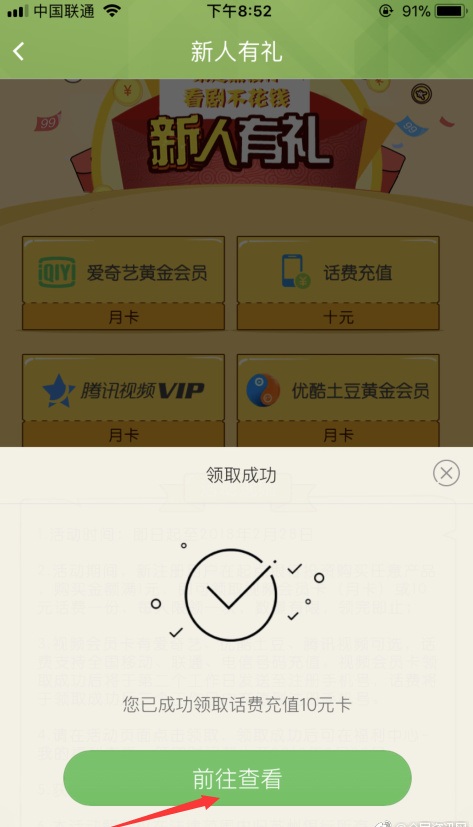Select the 爱奇艺黄金会员 monthly card
The width and height of the screenshot is (473, 827).
(x=123, y=283)
